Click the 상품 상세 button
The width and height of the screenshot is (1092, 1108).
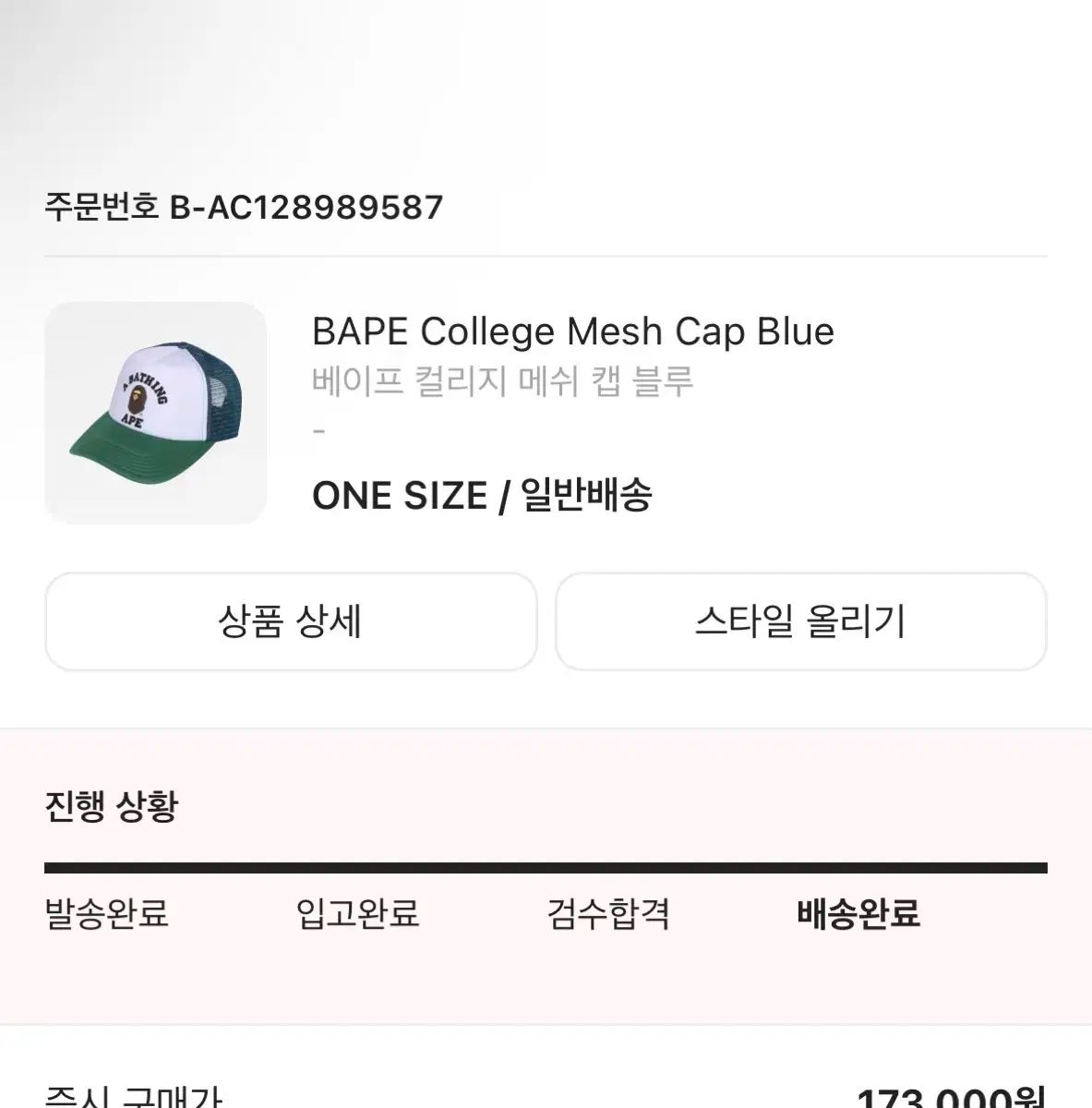pos(288,621)
